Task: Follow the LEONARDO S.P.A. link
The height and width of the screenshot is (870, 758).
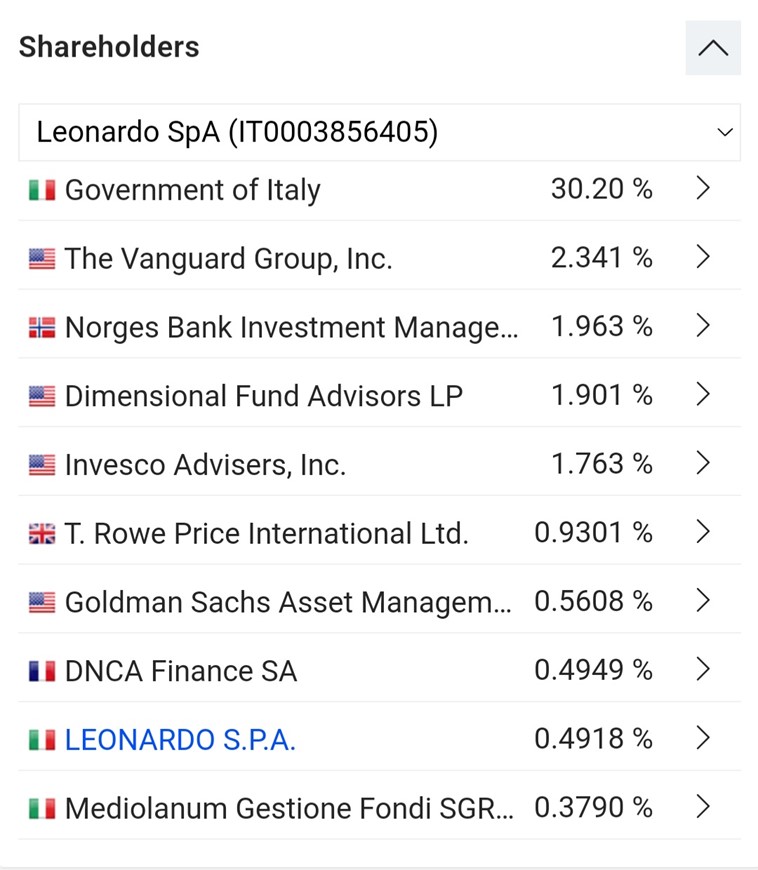Action: [180, 740]
